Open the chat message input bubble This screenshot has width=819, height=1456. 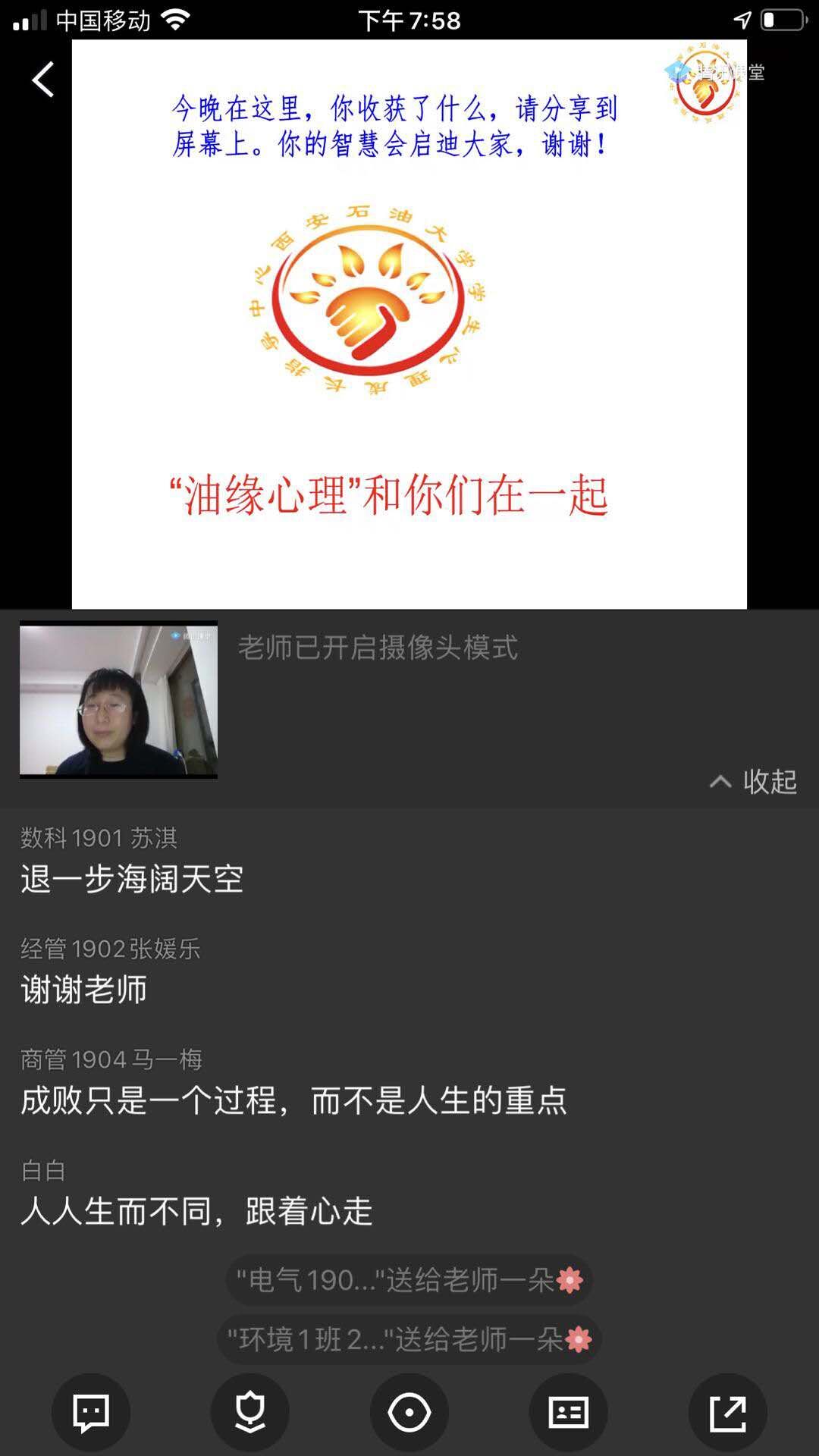pos(91,1414)
